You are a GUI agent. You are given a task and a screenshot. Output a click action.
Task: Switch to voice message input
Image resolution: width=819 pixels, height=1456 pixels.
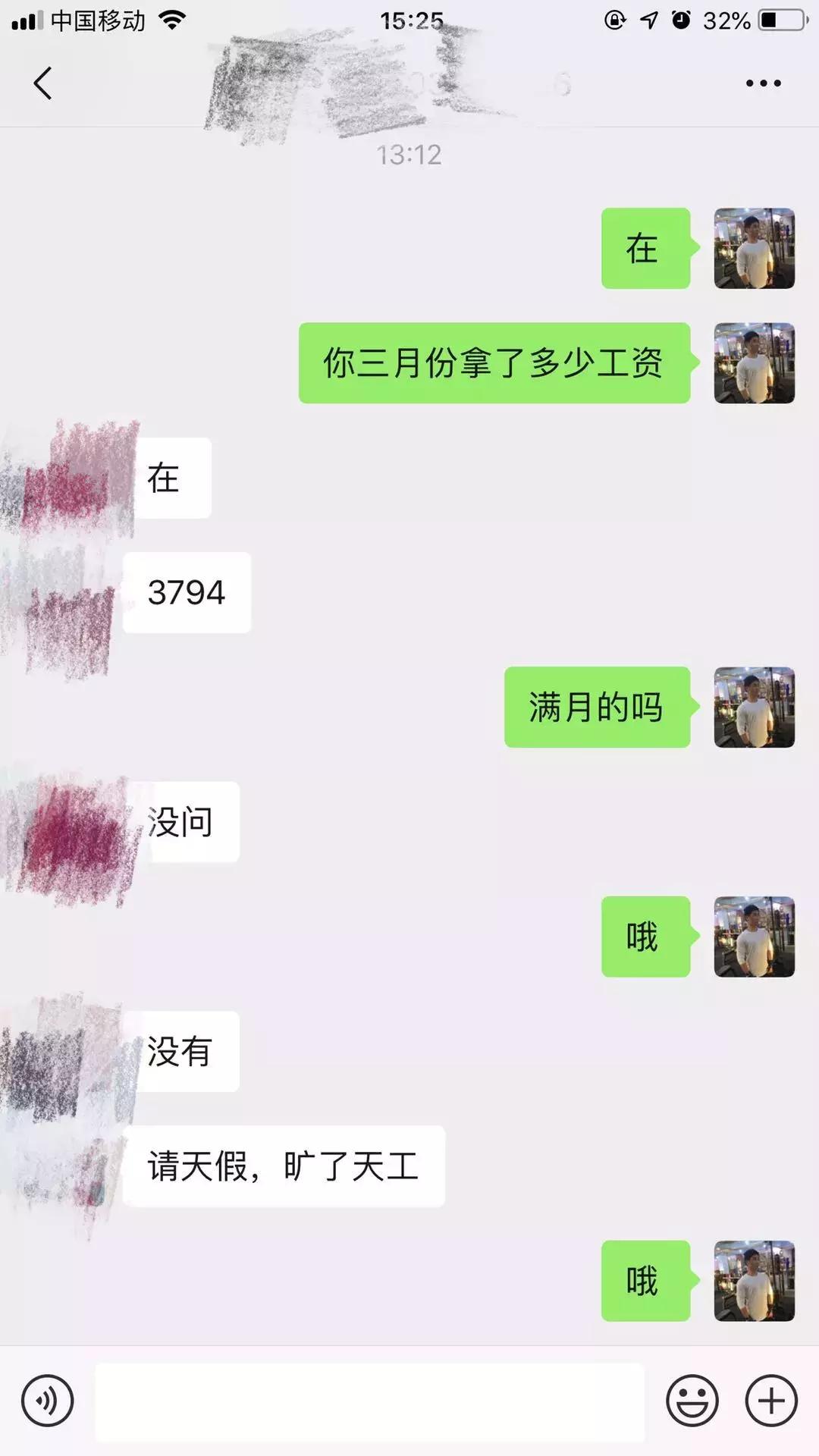click(47, 1400)
